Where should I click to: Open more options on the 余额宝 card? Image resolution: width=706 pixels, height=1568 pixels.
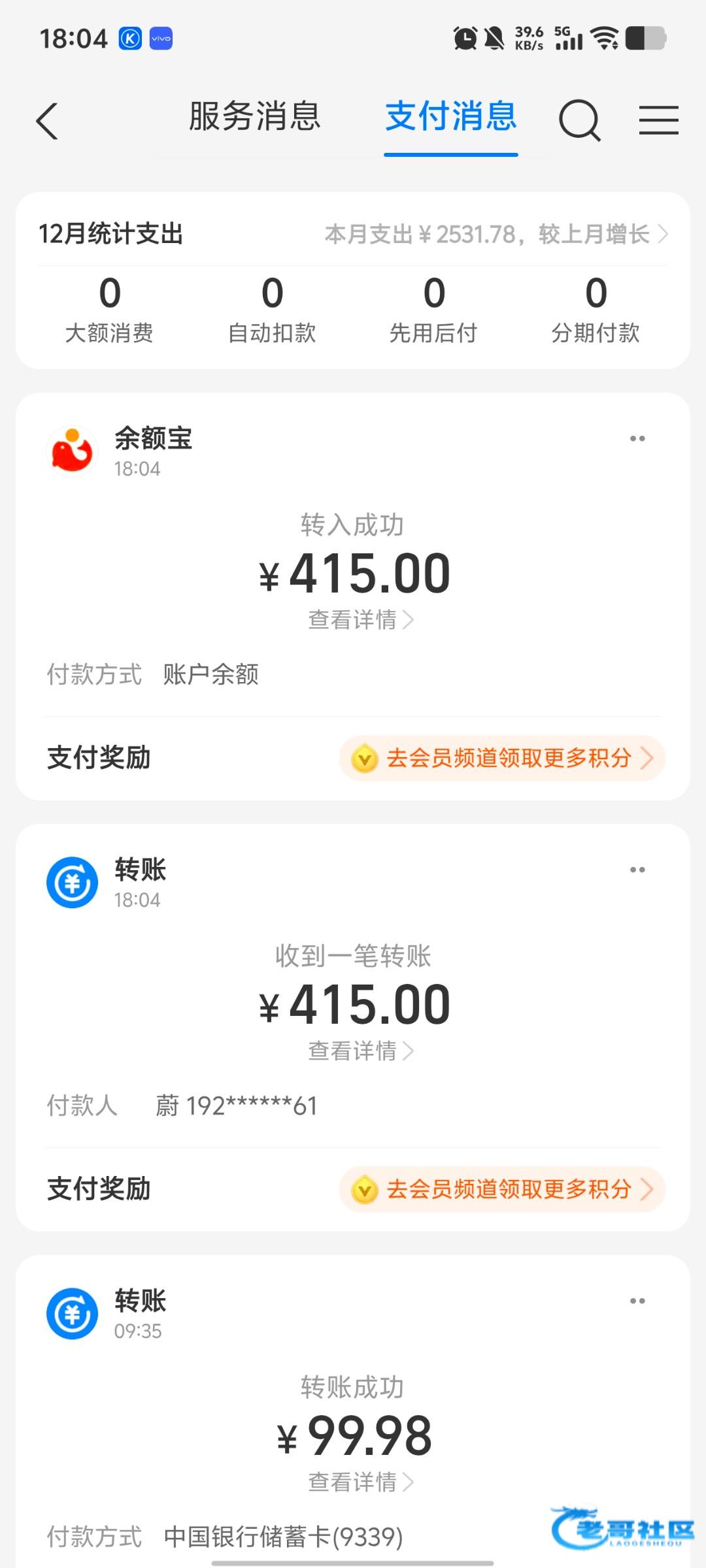(x=637, y=438)
